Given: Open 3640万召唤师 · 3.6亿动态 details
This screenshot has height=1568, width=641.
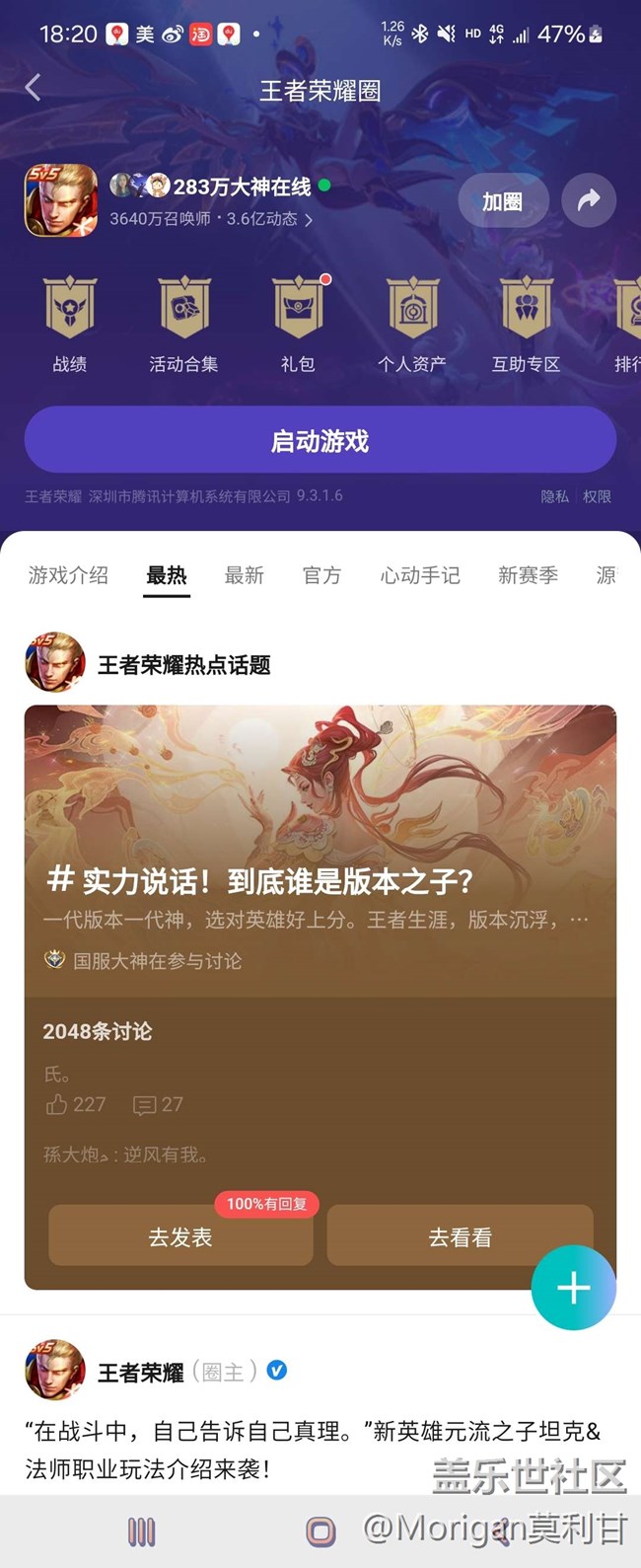Looking at the screenshot, I should [x=210, y=219].
